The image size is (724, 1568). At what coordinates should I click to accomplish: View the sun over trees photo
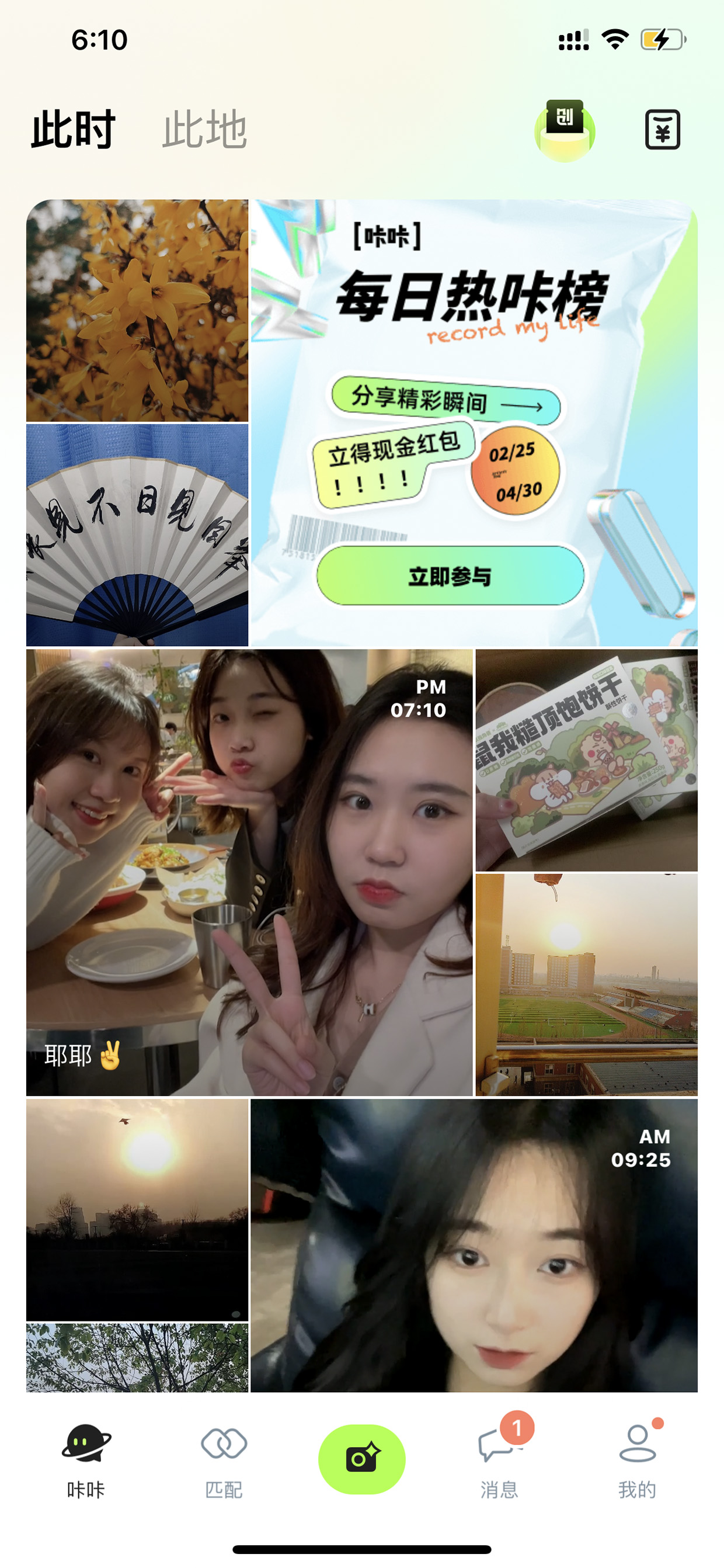pos(137,1209)
